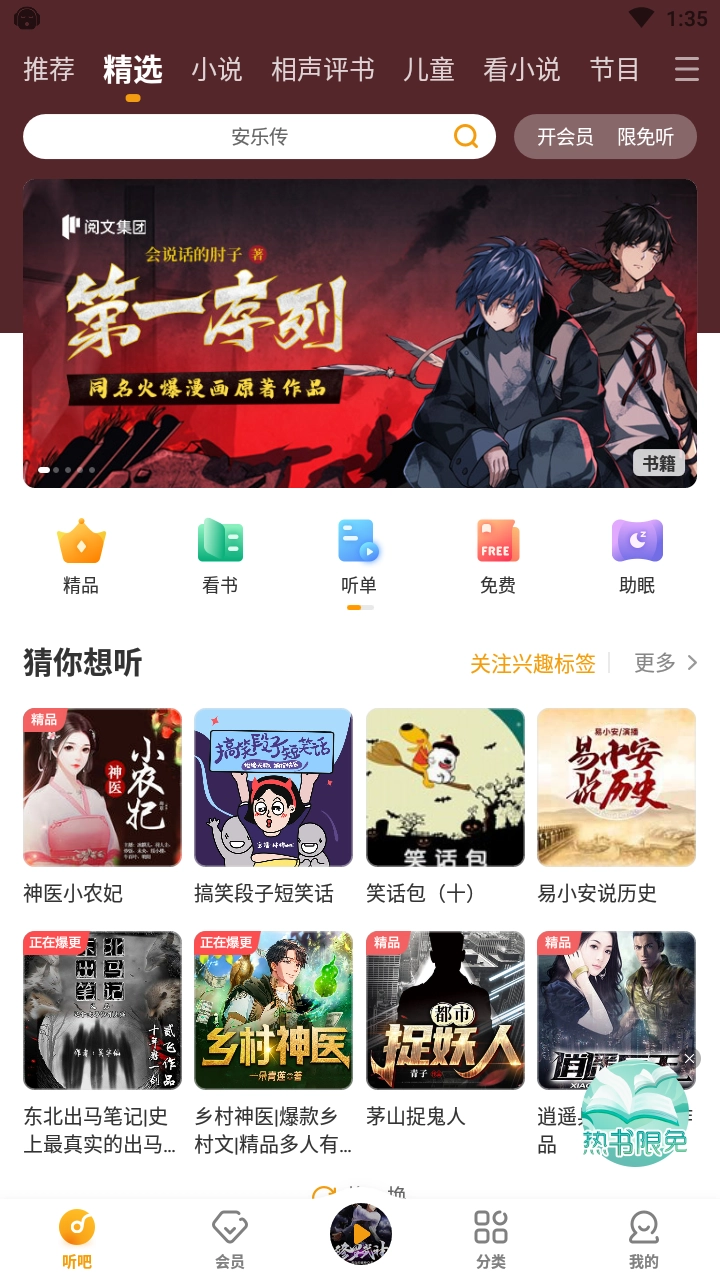Screen dimensions: 720x1280
Task: Tap the search box showing 安乐传
Action: tap(259, 137)
